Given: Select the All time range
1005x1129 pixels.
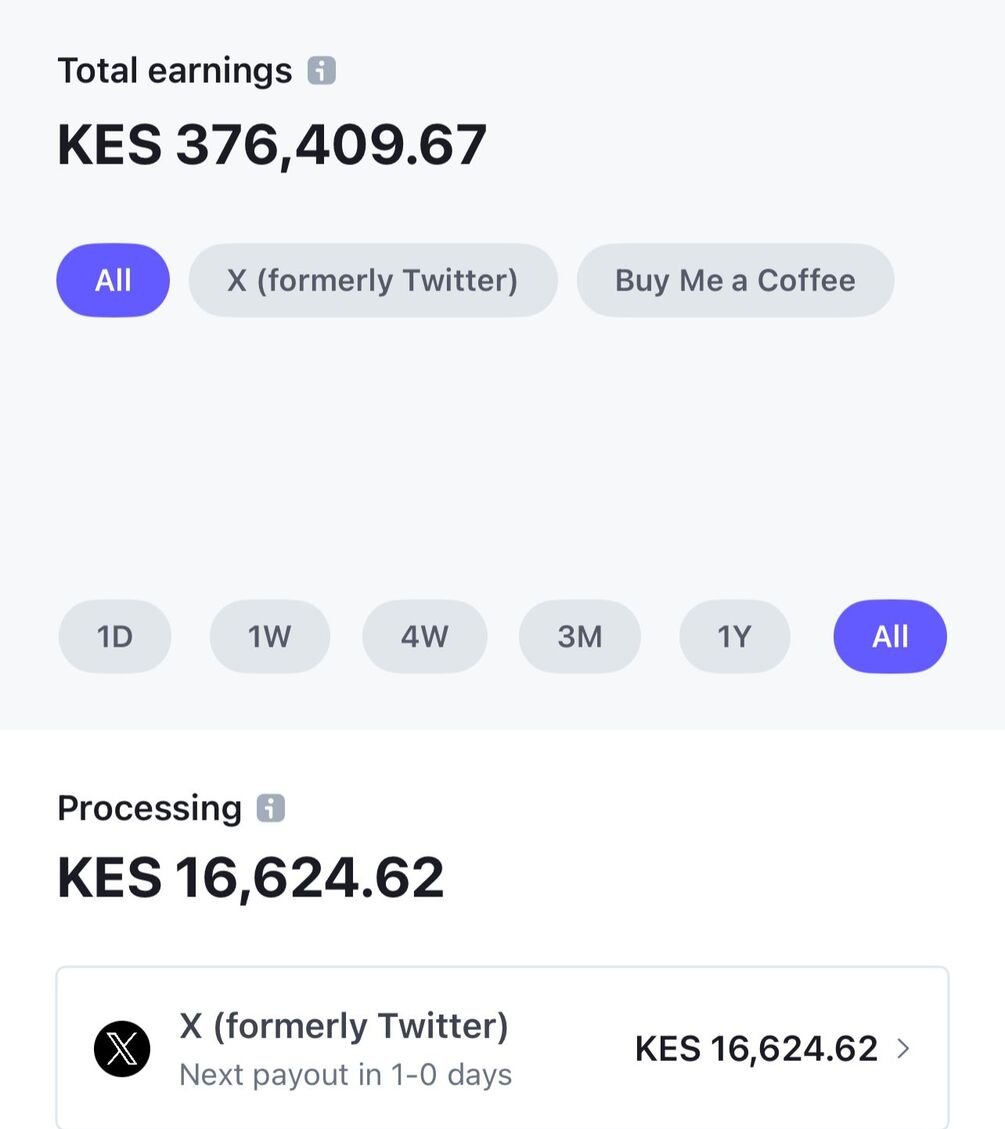Looking at the screenshot, I should [x=889, y=636].
